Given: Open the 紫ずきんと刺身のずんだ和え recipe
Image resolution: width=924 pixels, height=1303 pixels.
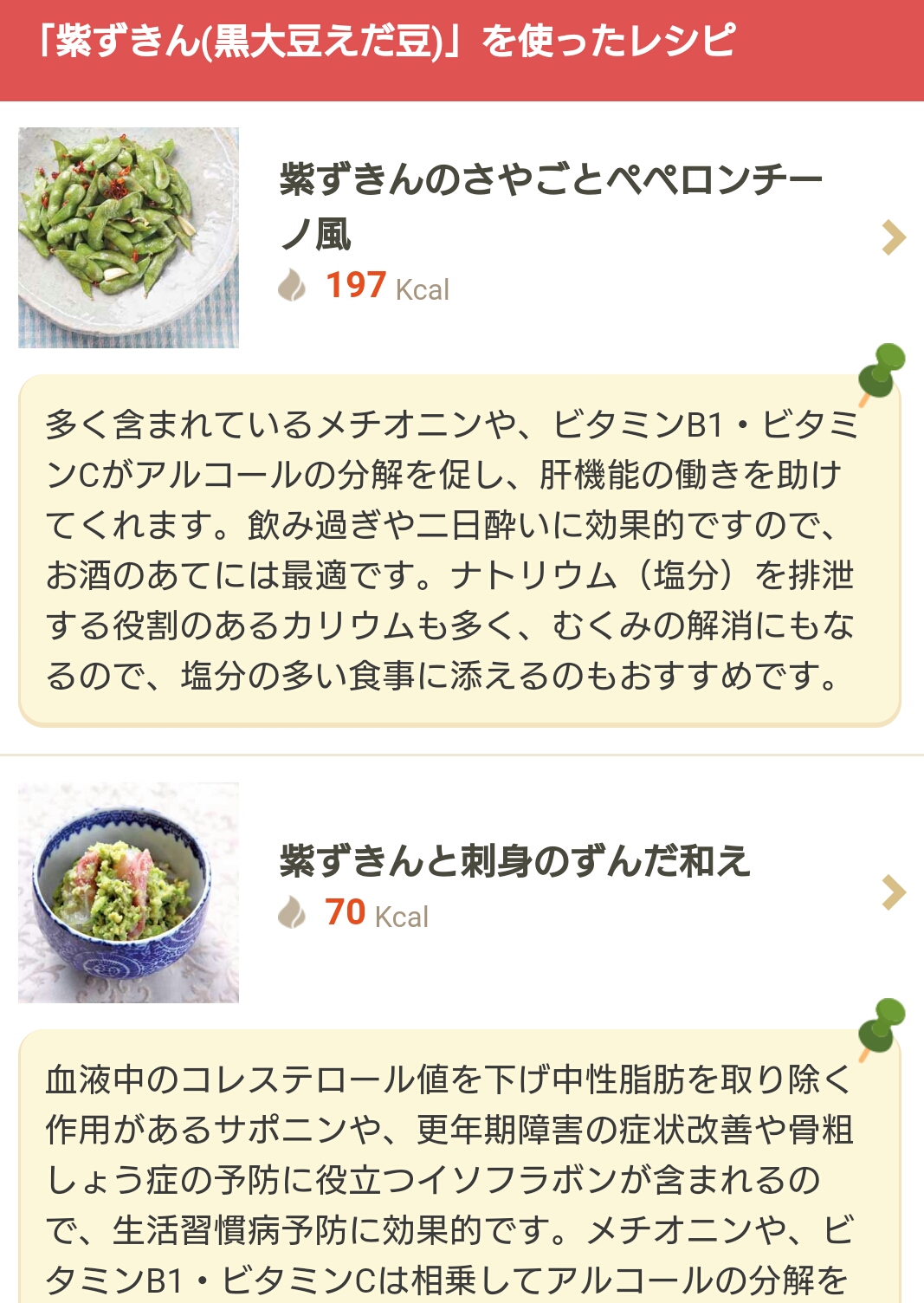Looking at the screenshot, I should coord(514,861).
